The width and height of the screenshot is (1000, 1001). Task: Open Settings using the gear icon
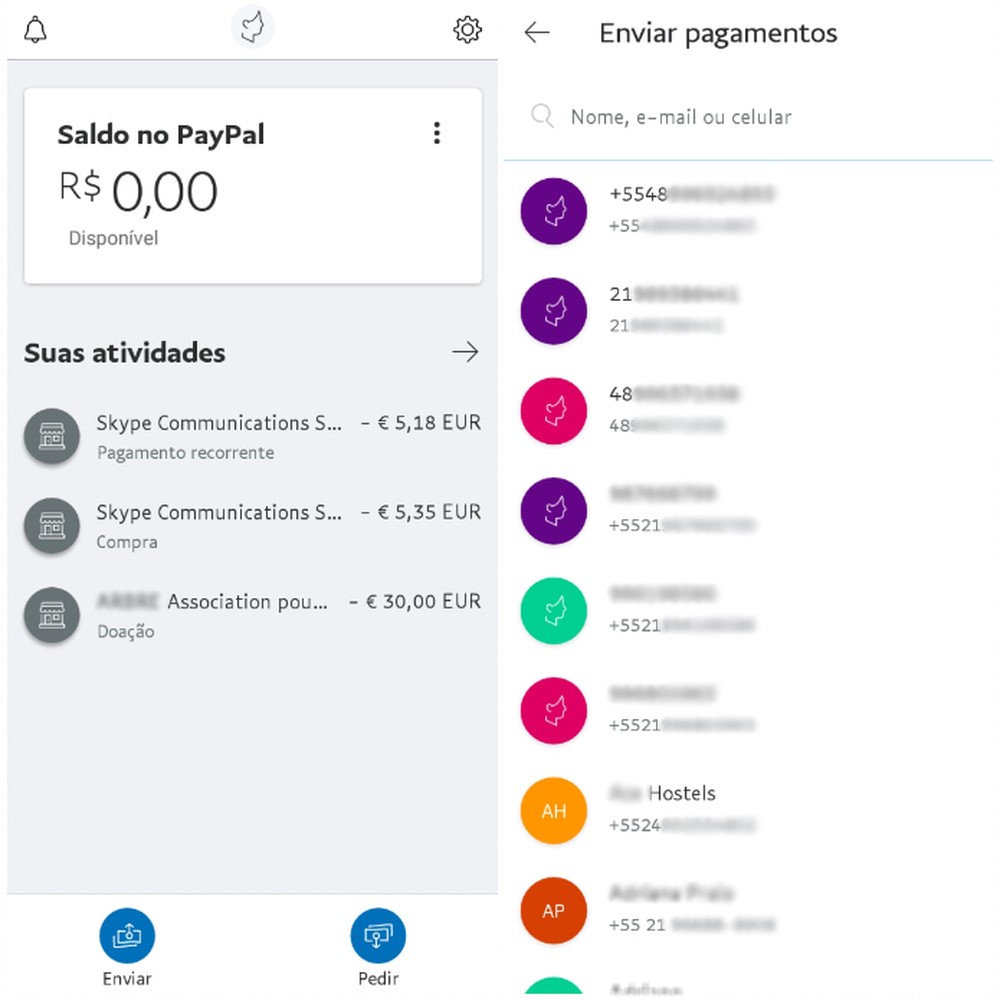pyautogui.click(x=466, y=30)
